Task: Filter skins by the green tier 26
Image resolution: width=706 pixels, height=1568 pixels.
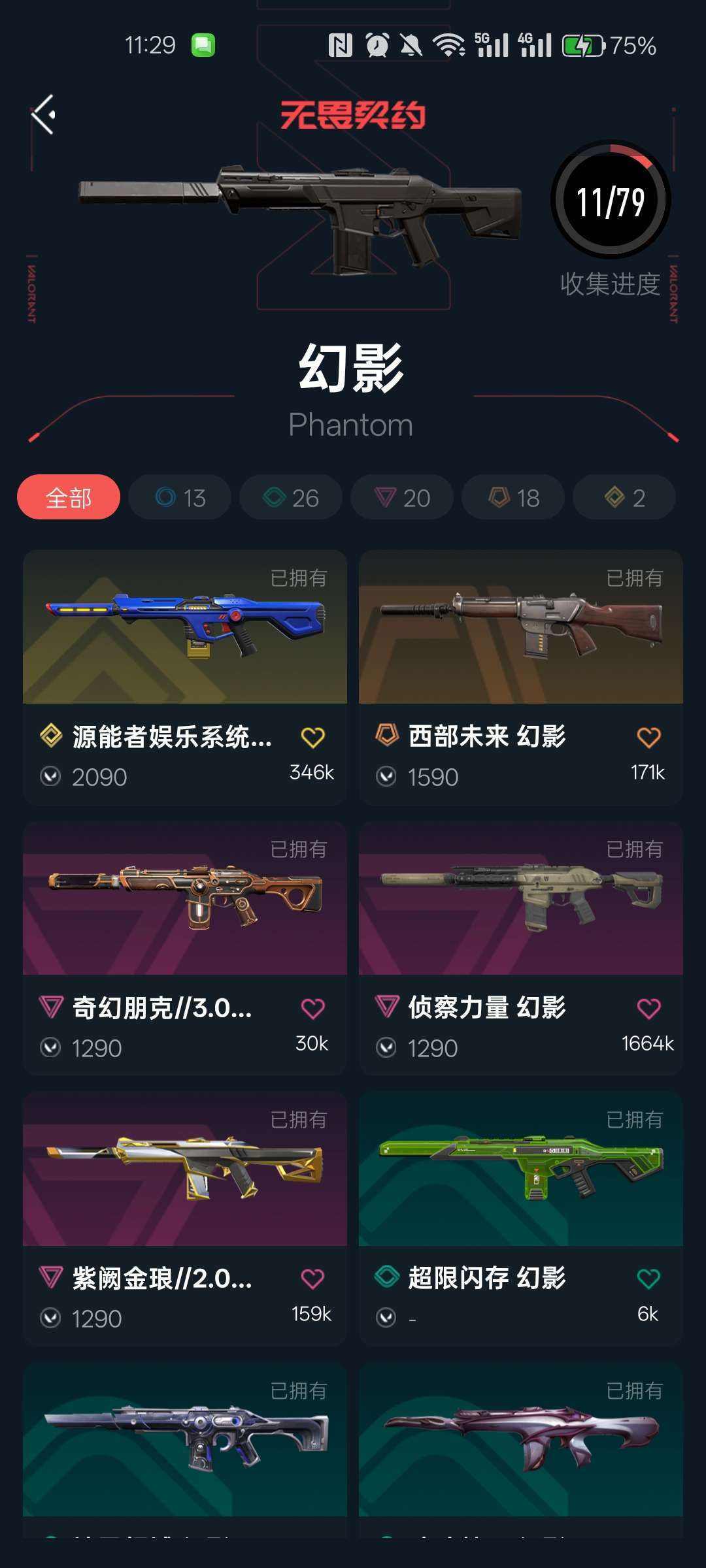Action: tap(291, 498)
